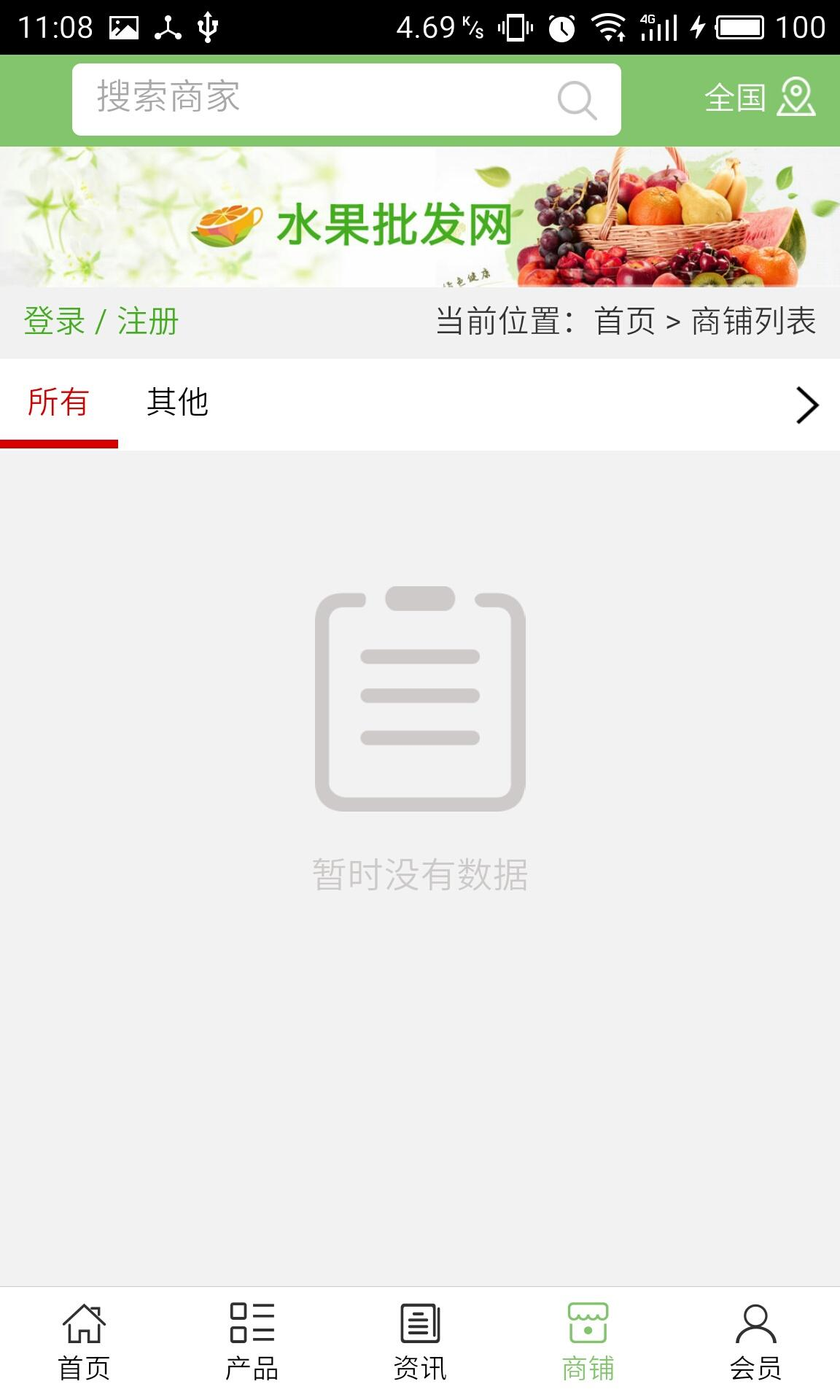The image size is (840, 1400).
Task: Open the 注册 register link
Action: 148,322
